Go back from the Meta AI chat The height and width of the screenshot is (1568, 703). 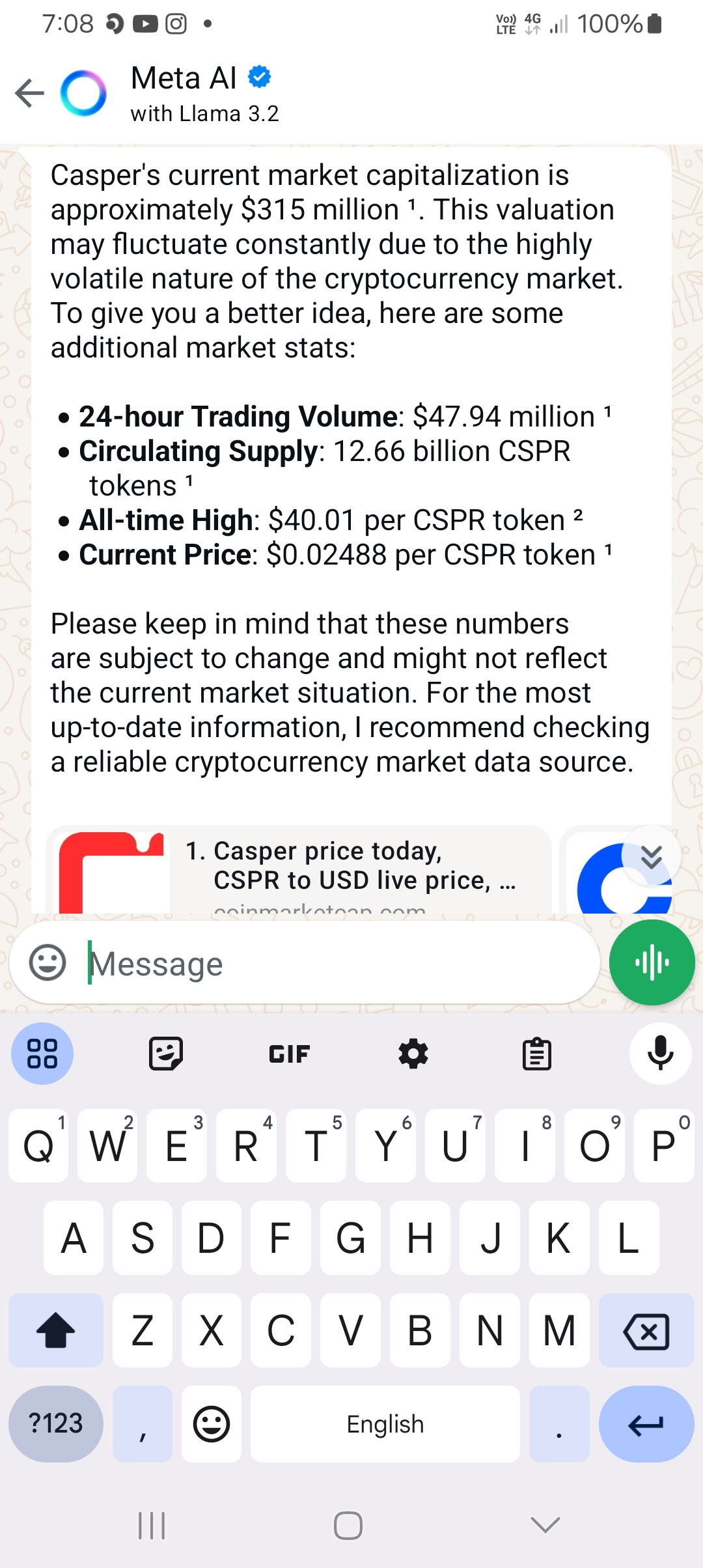29,93
